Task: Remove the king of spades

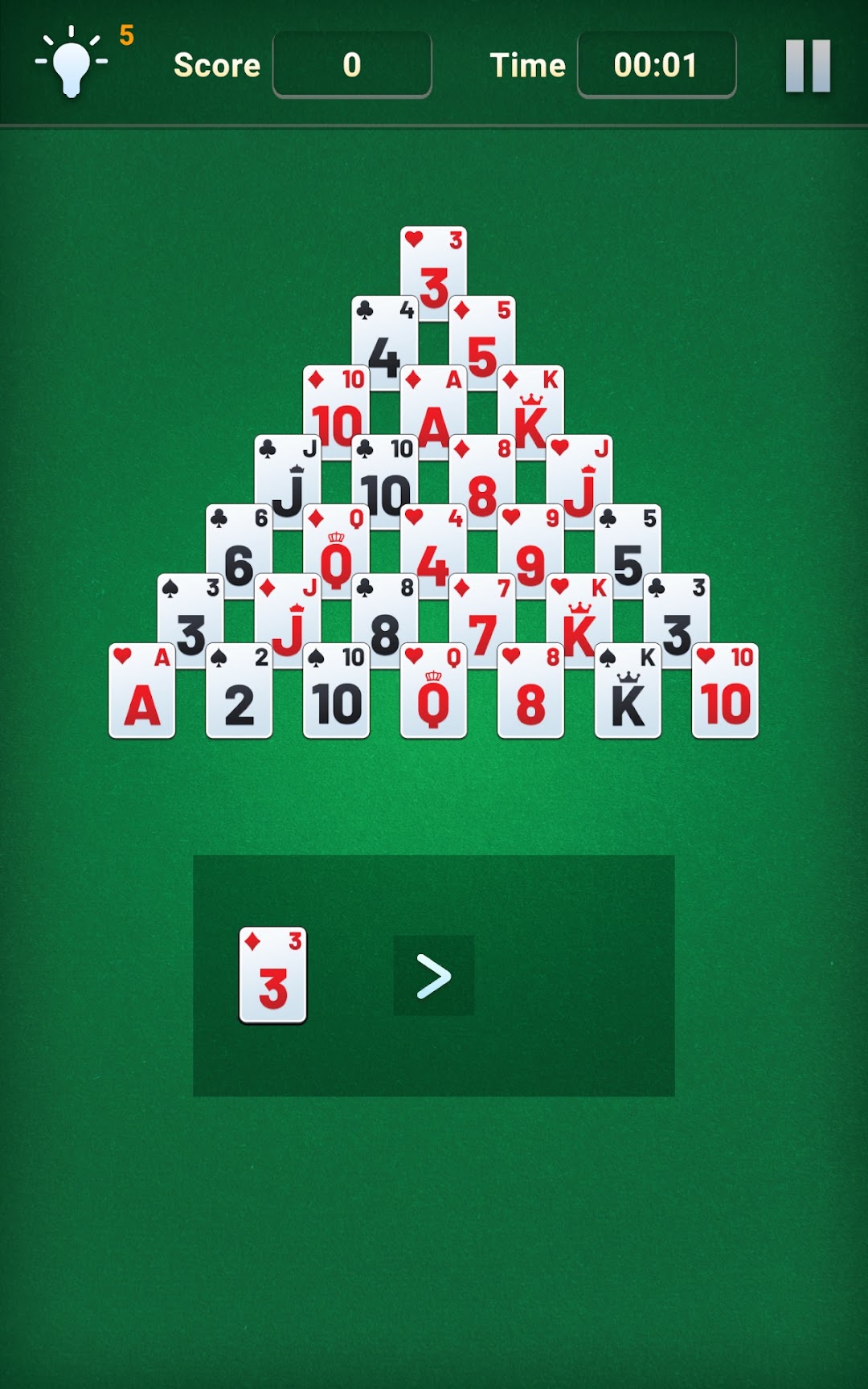Action: [x=628, y=690]
